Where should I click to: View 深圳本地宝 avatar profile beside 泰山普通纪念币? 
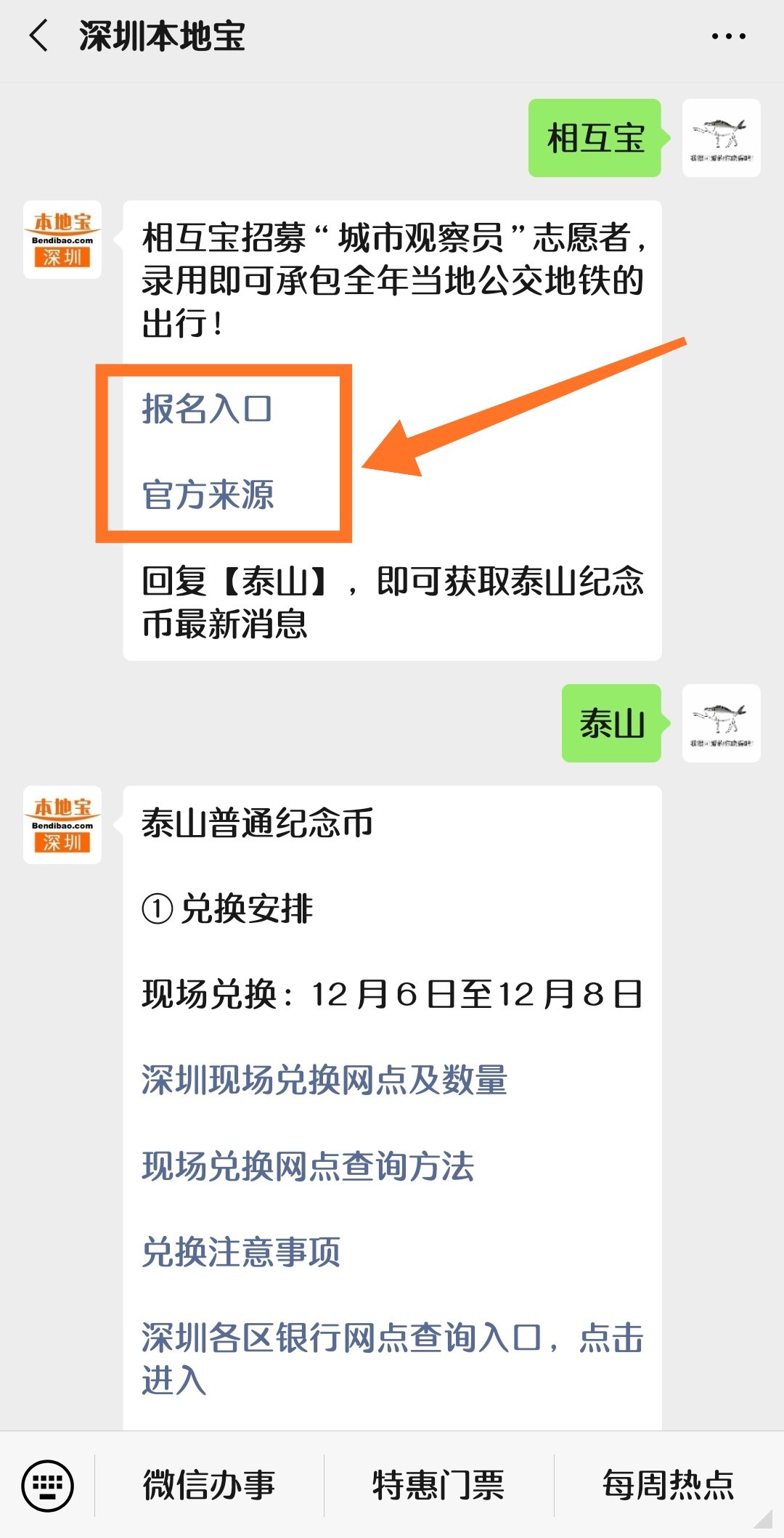[62, 825]
